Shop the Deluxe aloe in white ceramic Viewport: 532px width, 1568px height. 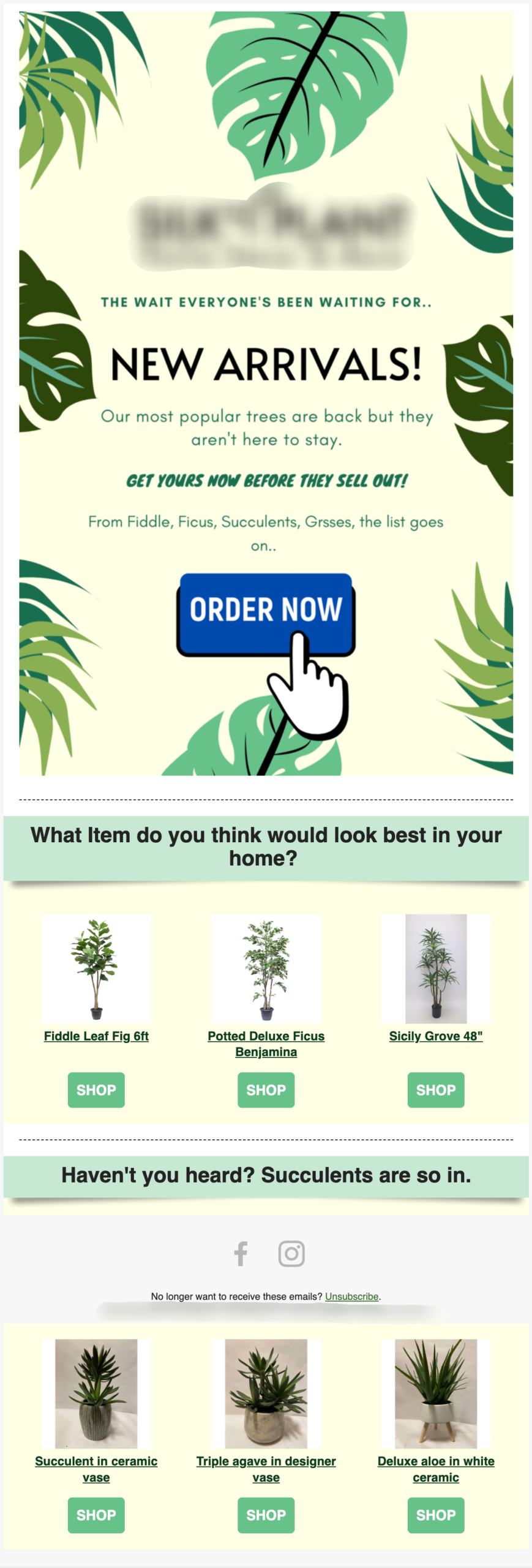[435, 1515]
